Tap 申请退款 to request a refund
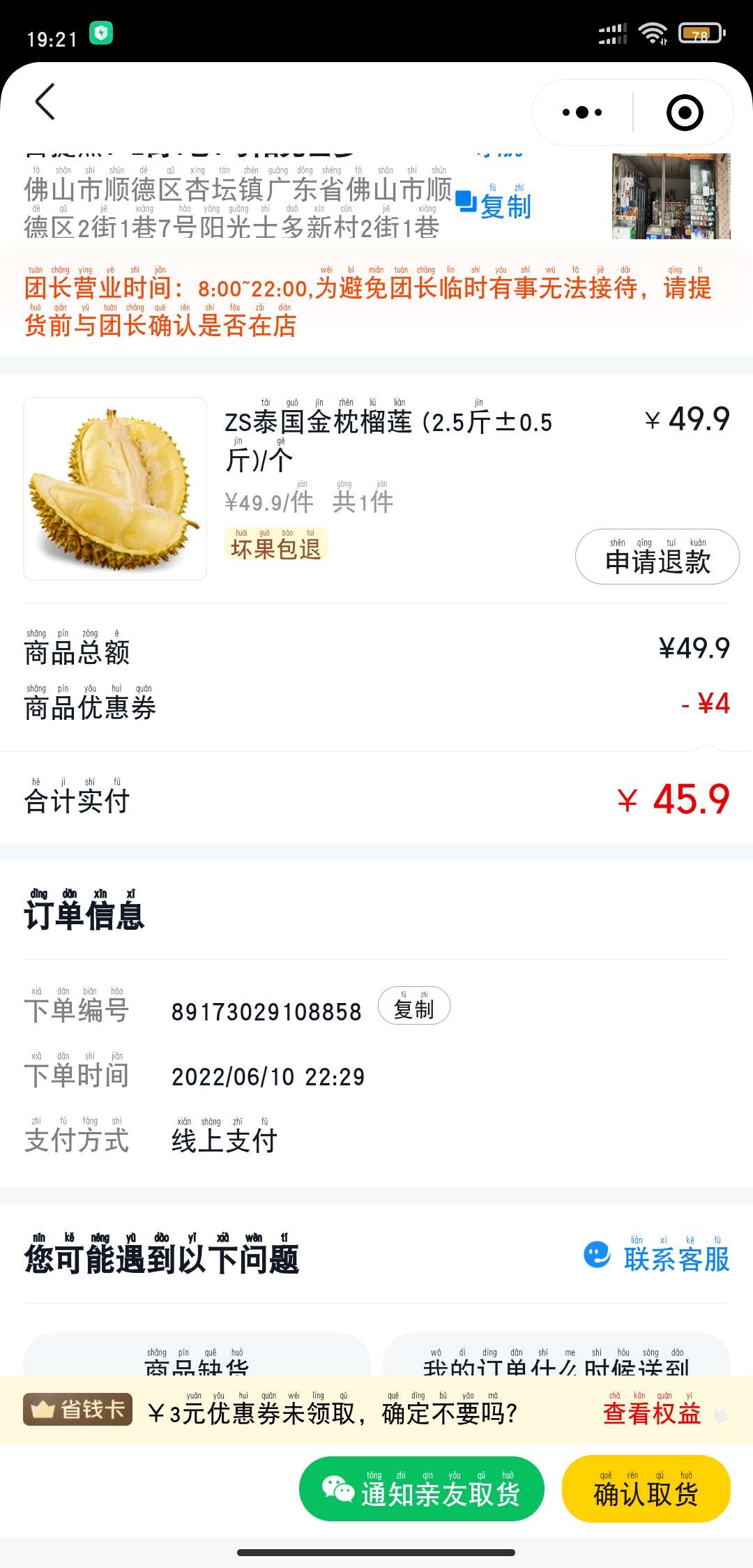The width and height of the screenshot is (753, 1568). [x=657, y=557]
